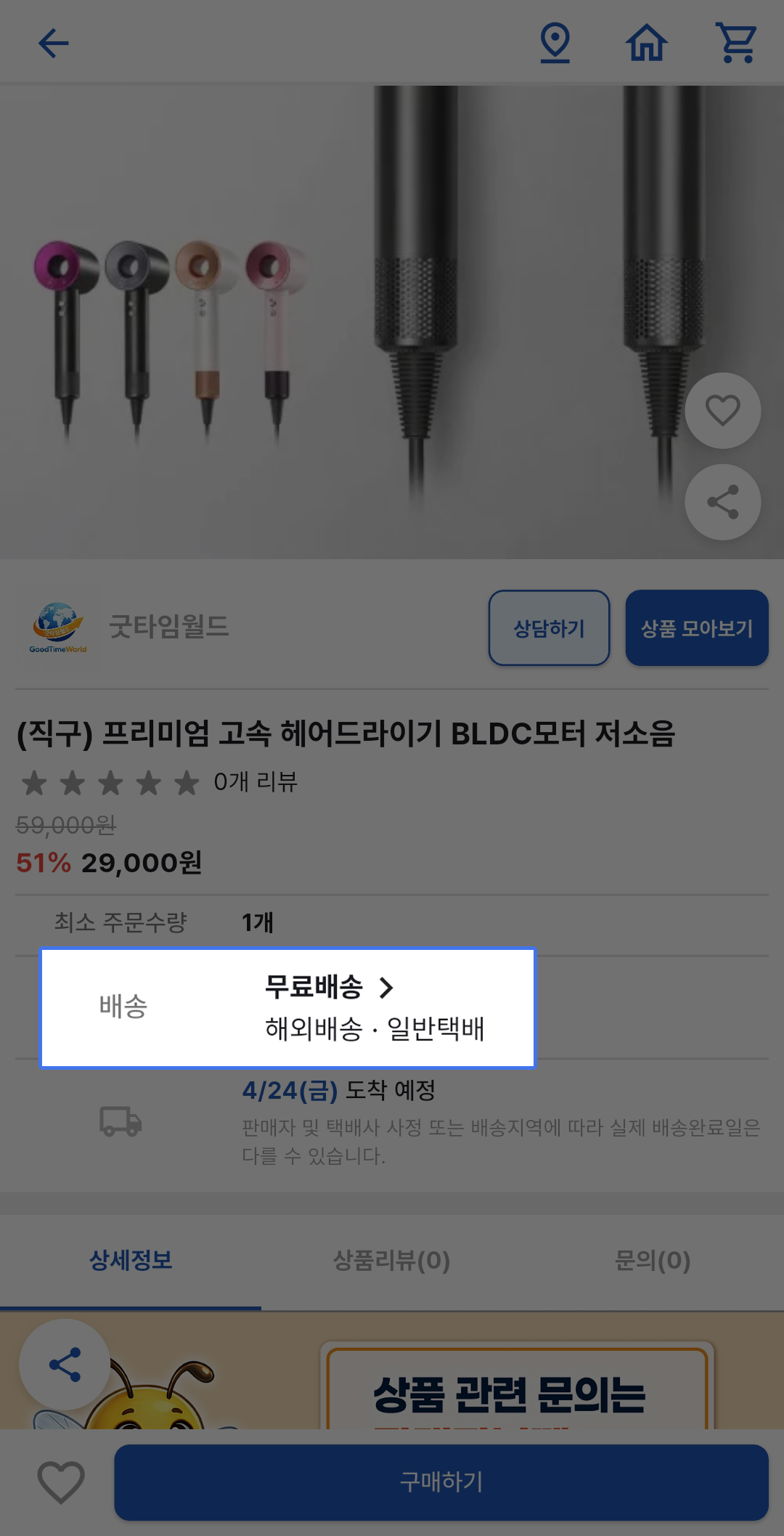Tap 구매하기 to buy the product

click(441, 1482)
